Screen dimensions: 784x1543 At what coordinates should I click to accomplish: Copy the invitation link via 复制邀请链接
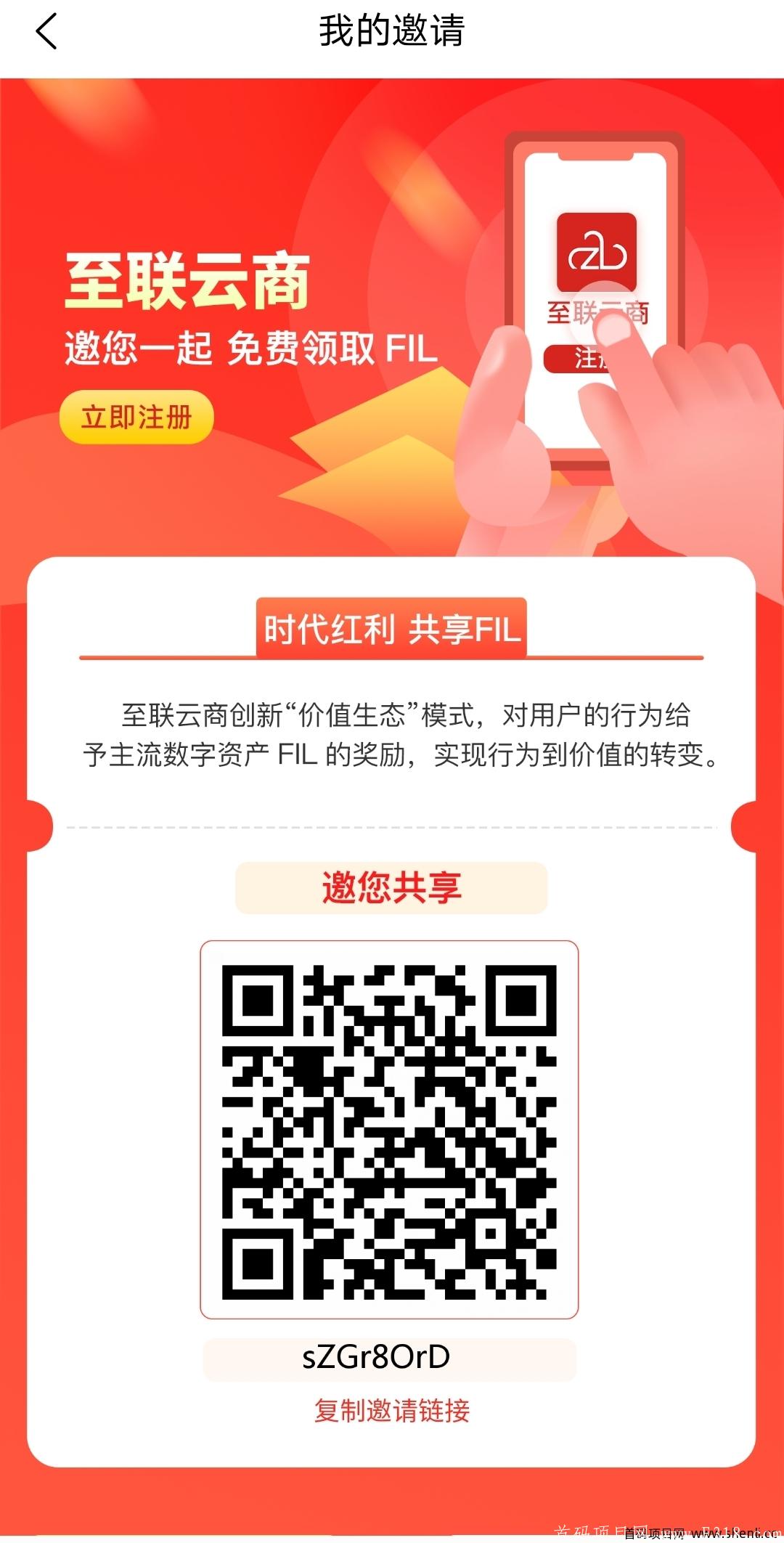pyautogui.click(x=391, y=1410)
